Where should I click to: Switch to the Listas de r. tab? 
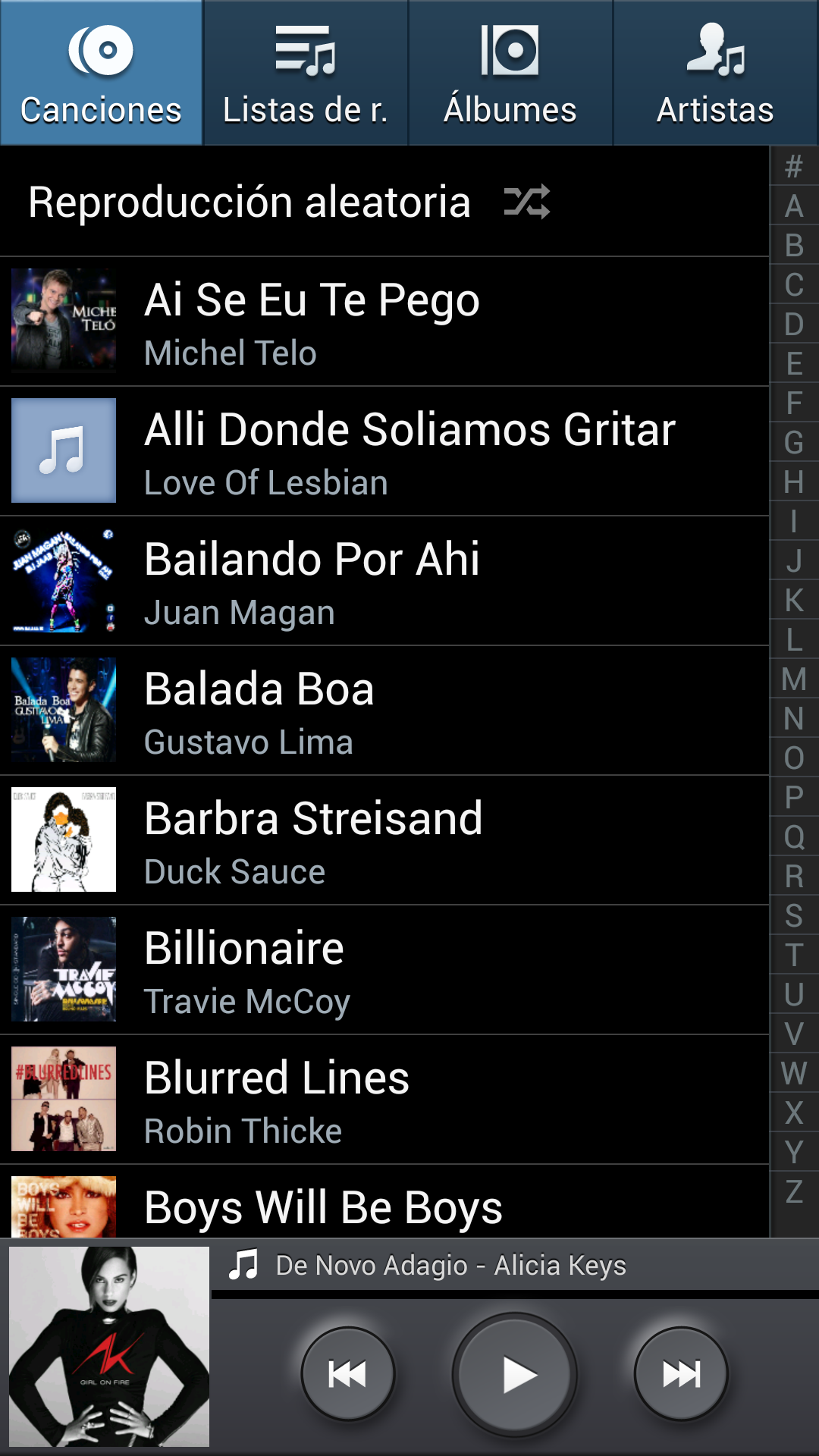[306, 73]
